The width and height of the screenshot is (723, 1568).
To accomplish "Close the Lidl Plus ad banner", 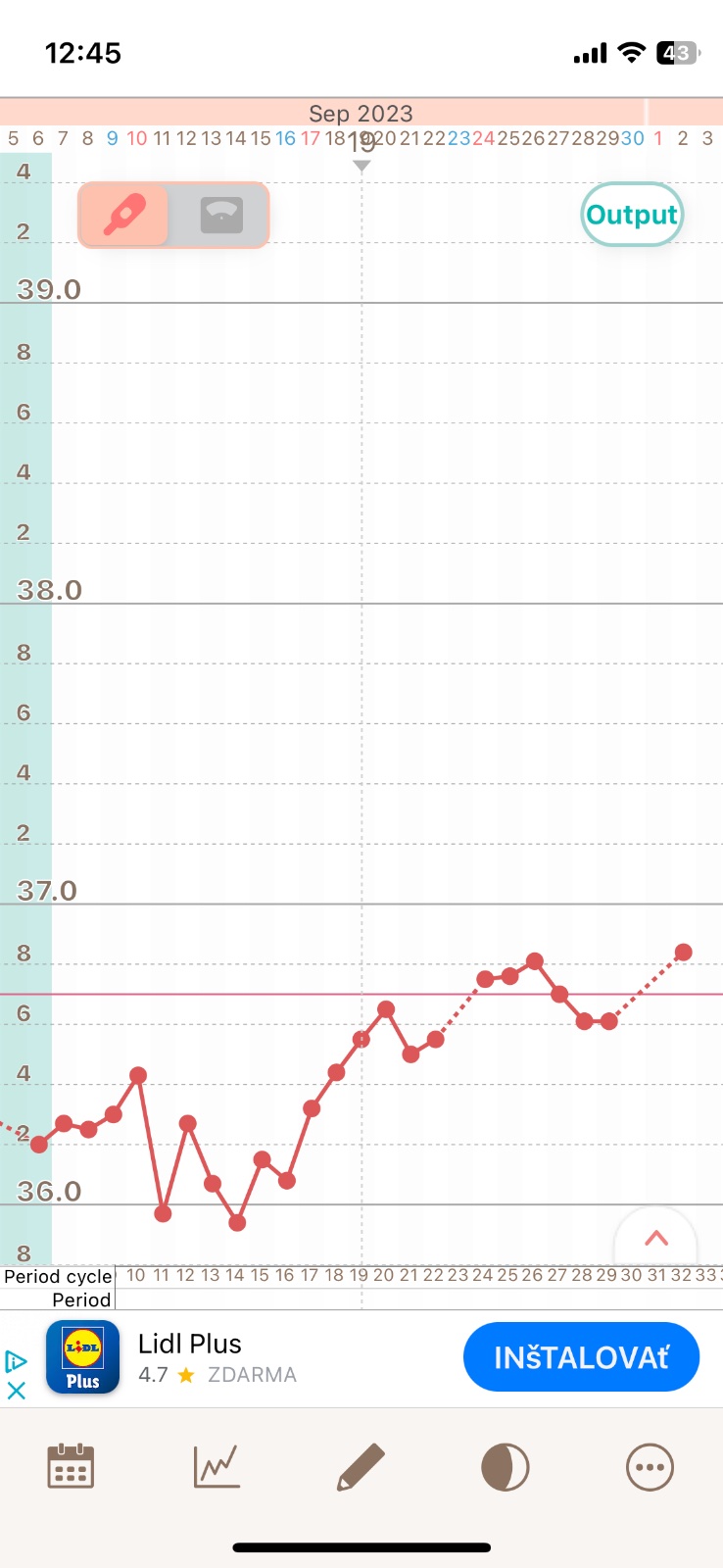I will (x=16, y=1390).
